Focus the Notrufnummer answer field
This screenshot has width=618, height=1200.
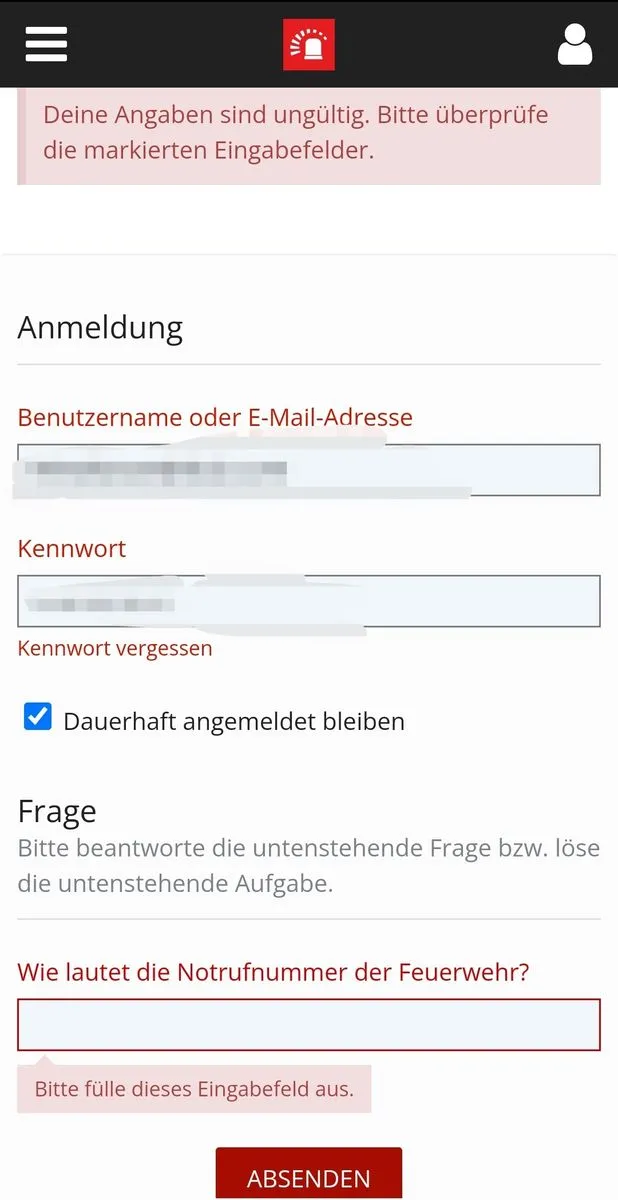coord(308,1024)
